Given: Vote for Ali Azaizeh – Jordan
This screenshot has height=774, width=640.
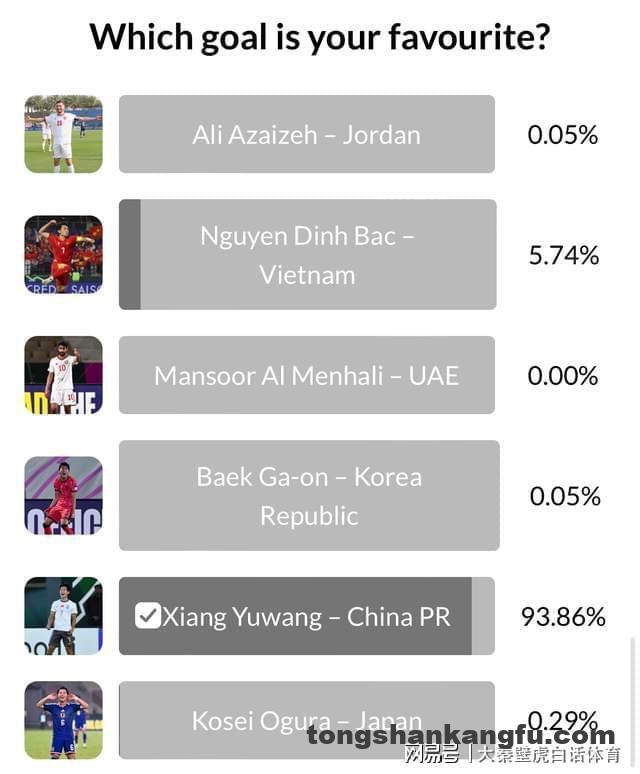Looking at the screenshot, I should tap(307, 134).
